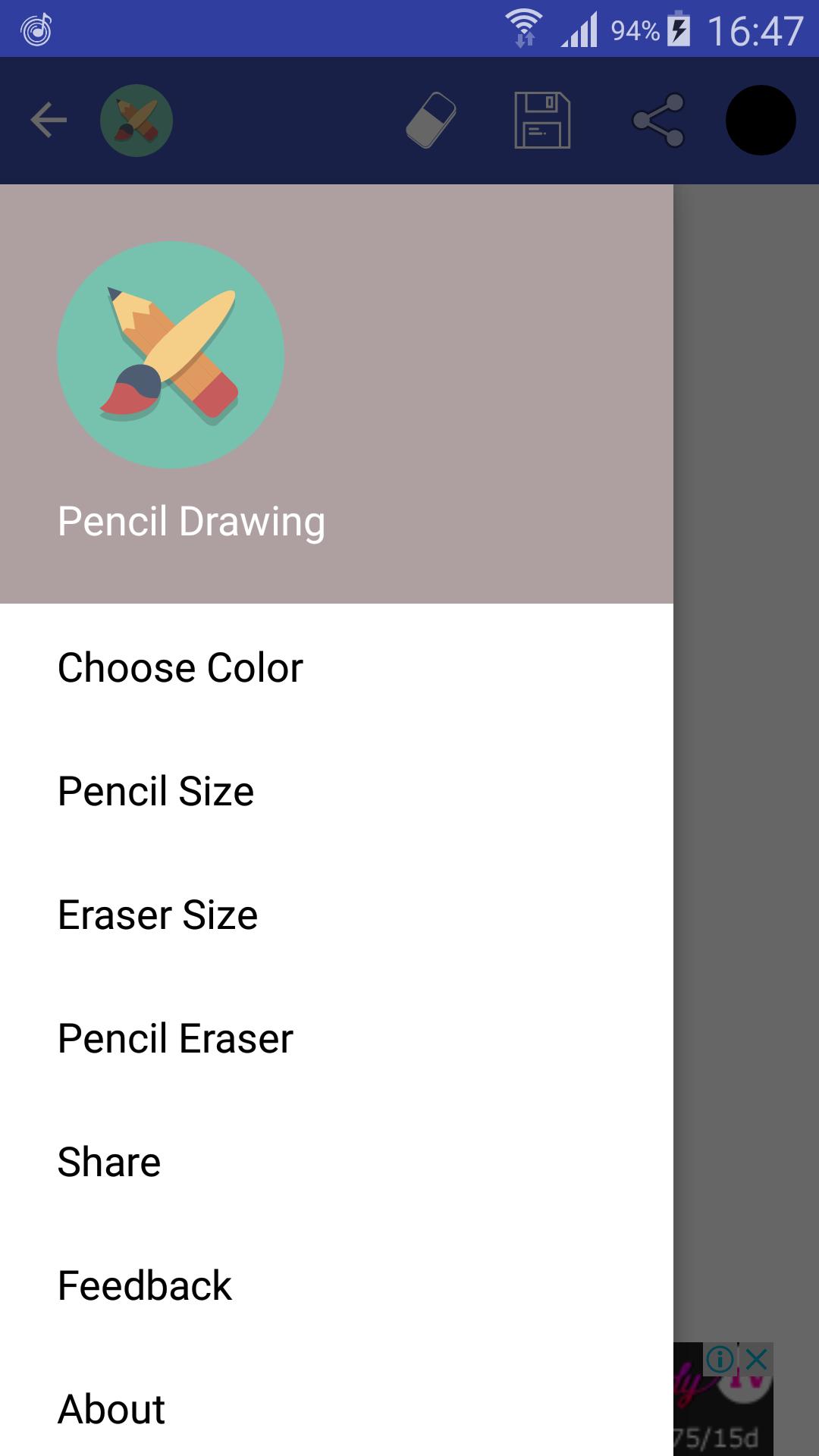Image resolution: width=819 pixels, height=1456 pixels.
Task: Activate the eraser tool icon
Action: point(431,121)
